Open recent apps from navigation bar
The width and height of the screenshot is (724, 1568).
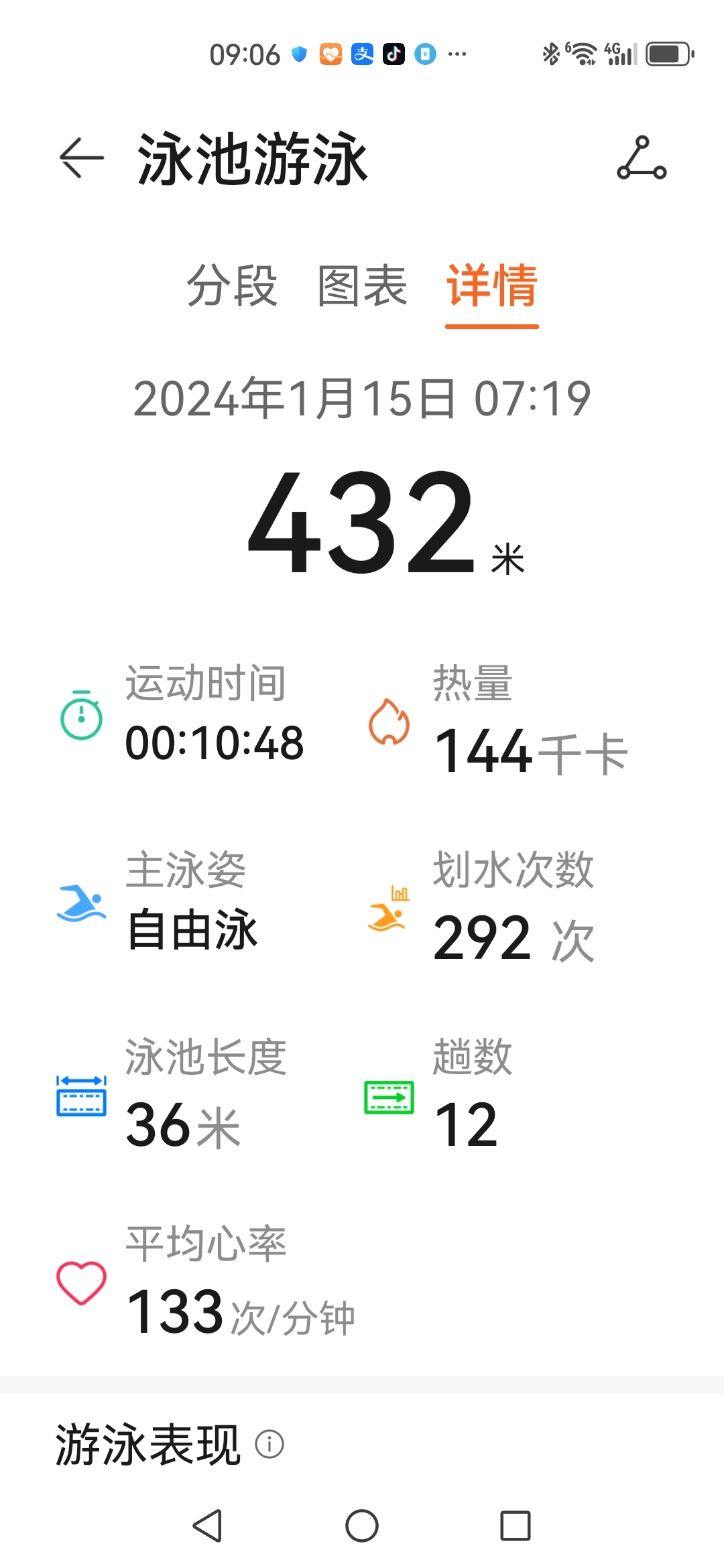click(516, 1526)
